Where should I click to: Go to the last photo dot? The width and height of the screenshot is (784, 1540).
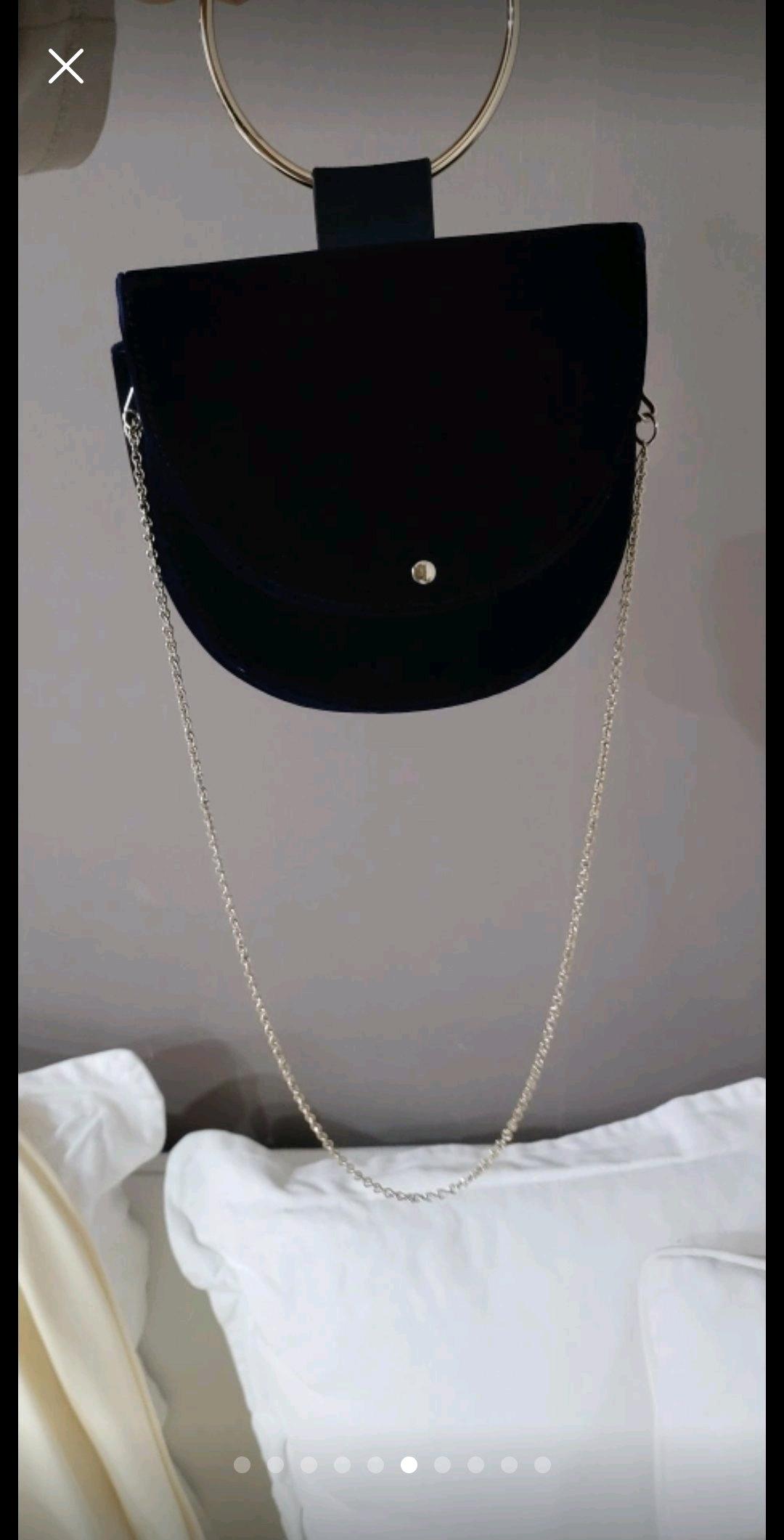coord(542,1464)
